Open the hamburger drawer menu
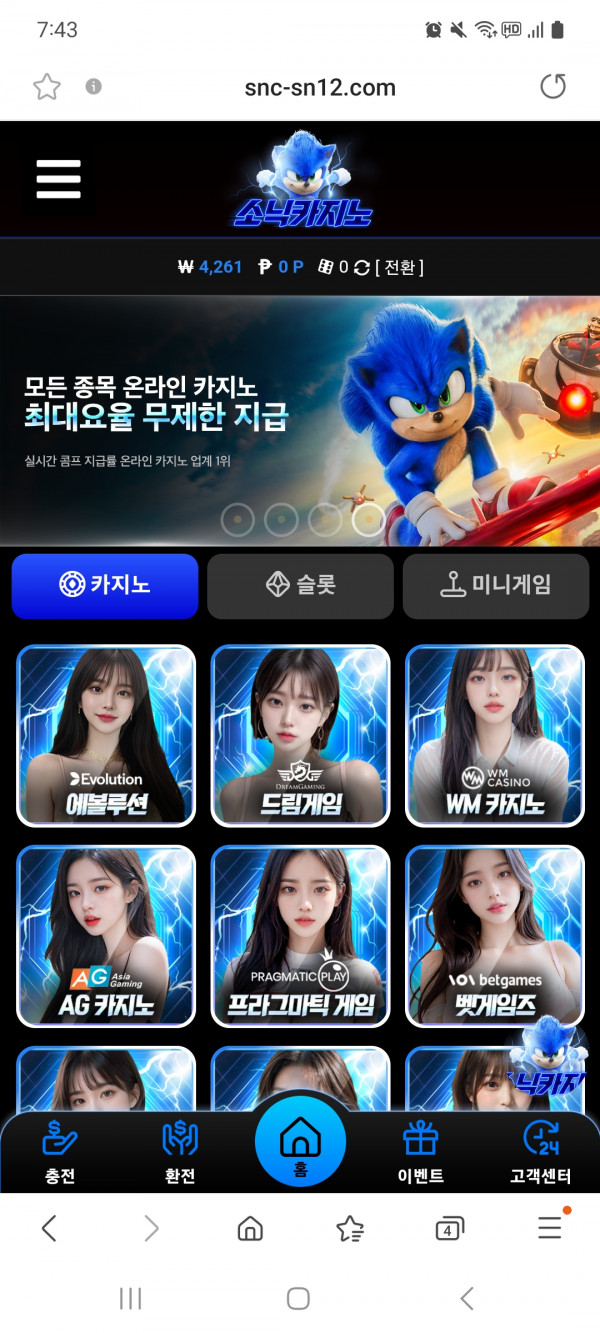600x1333 pixels. 58,180
